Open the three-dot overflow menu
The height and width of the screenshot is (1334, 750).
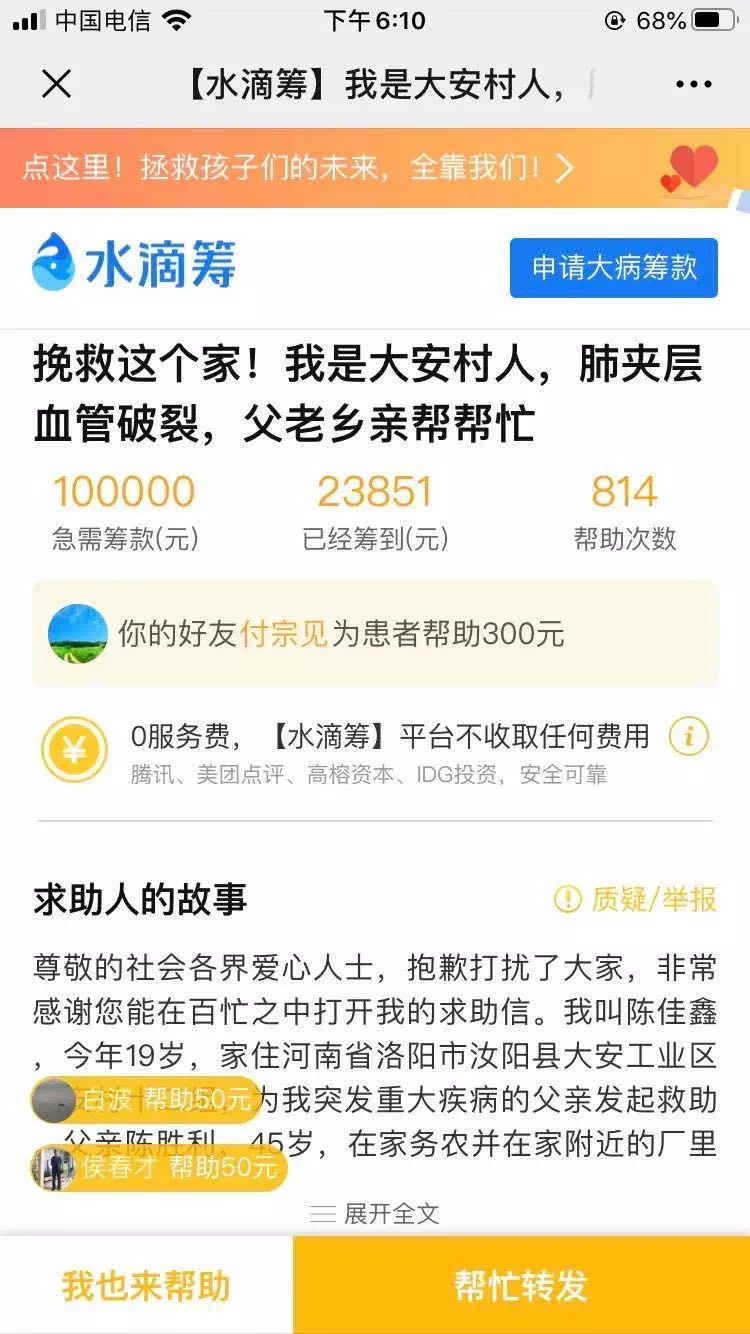pos(693,84)
